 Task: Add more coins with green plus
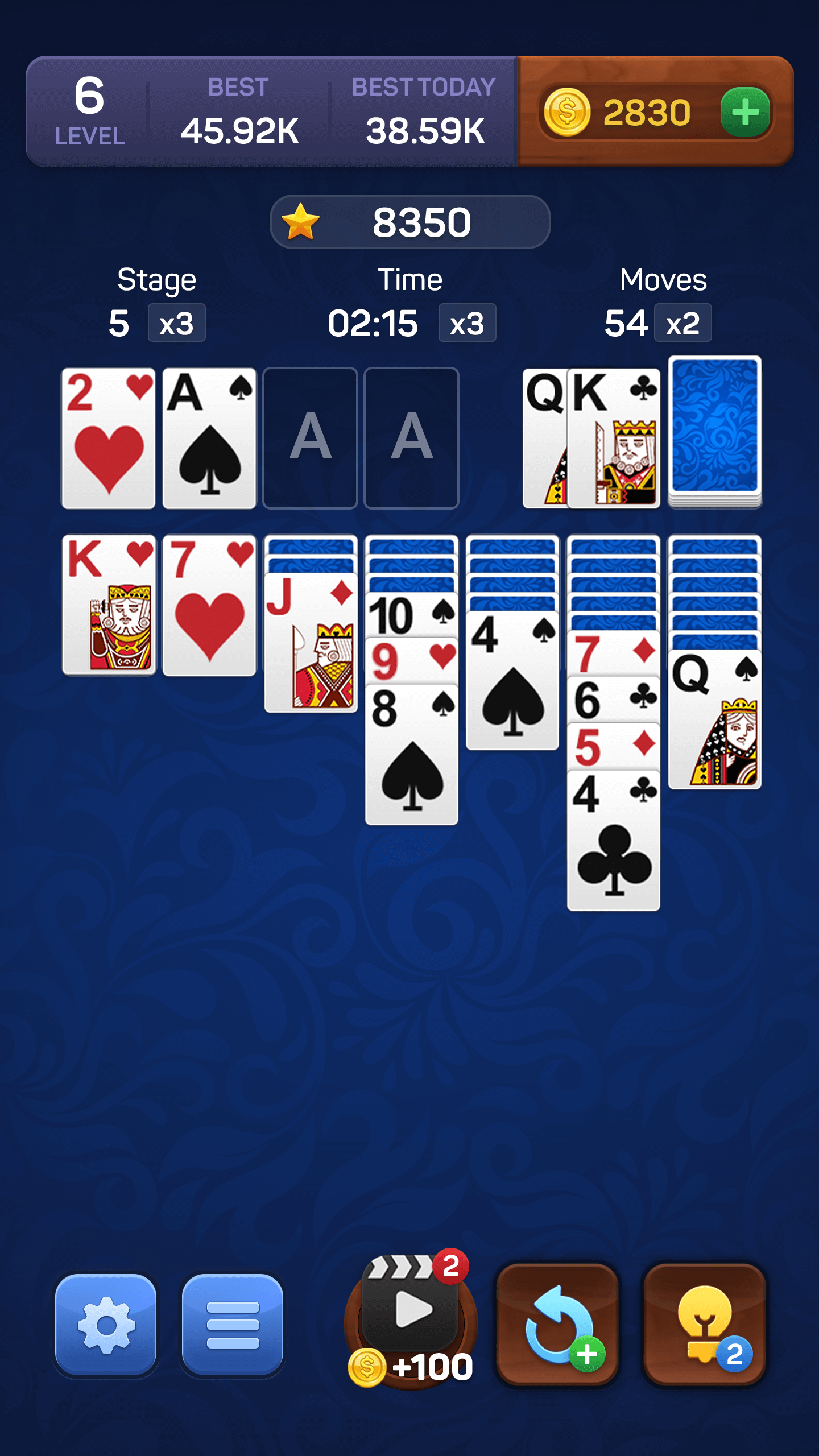pos(745,112)
